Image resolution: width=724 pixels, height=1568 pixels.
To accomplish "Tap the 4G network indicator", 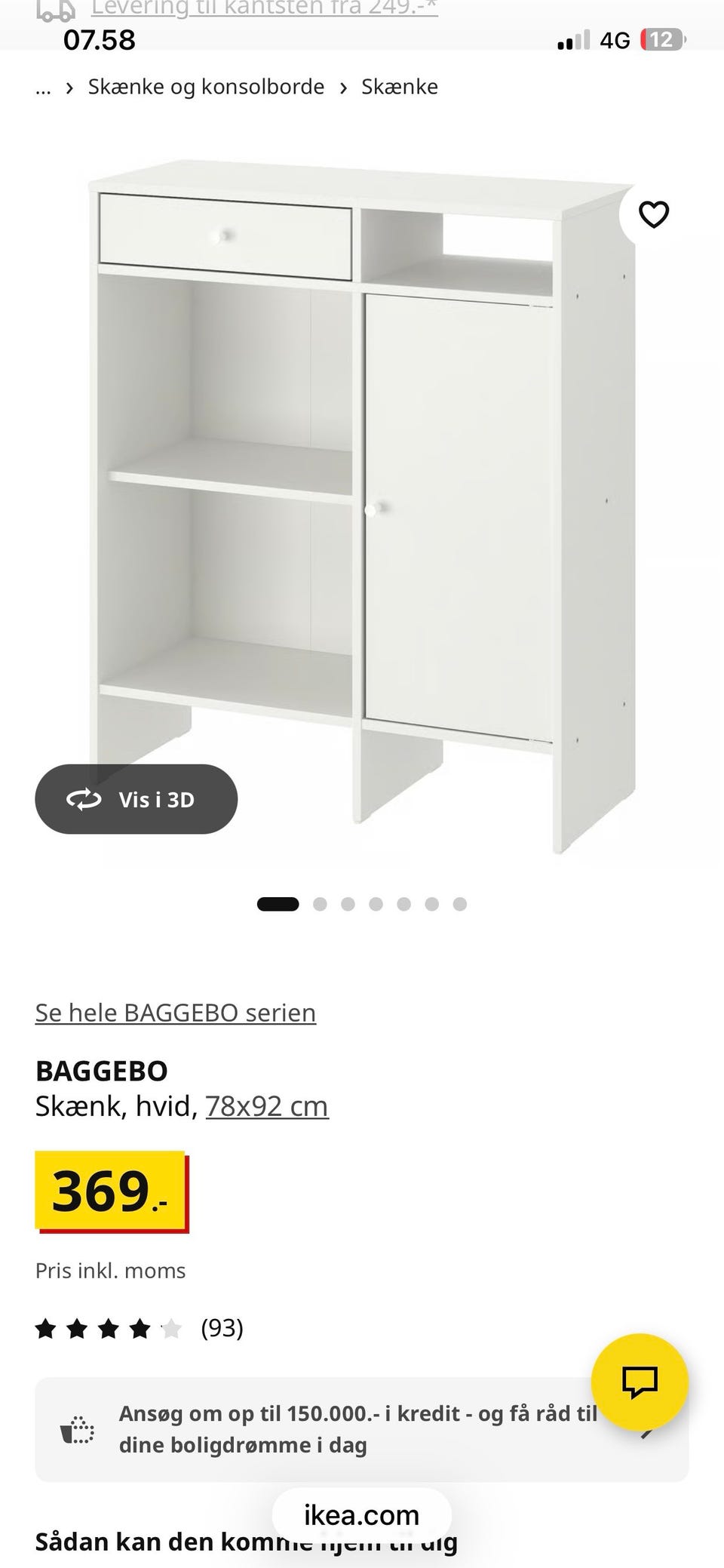I will (x=615, y=39).
